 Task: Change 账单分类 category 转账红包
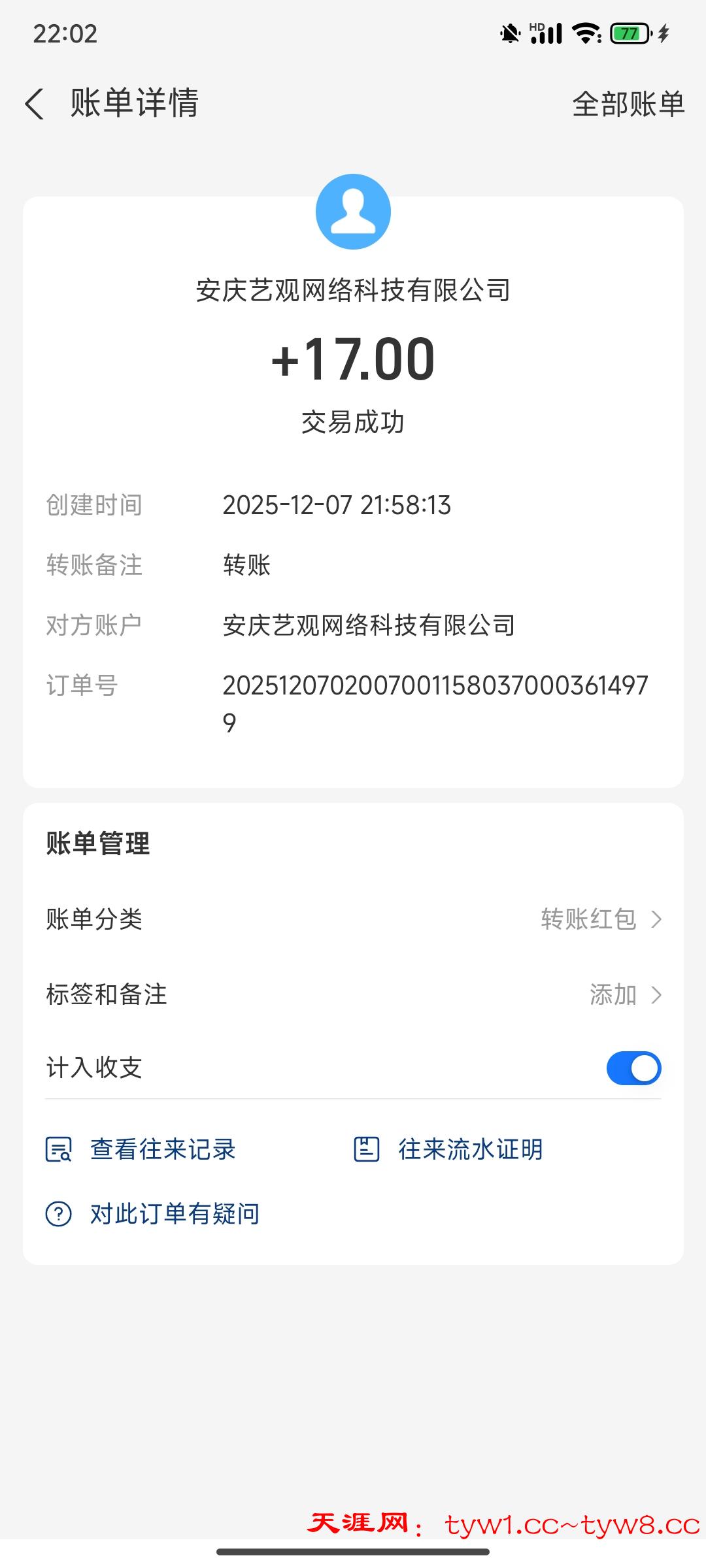pos(600,919)
